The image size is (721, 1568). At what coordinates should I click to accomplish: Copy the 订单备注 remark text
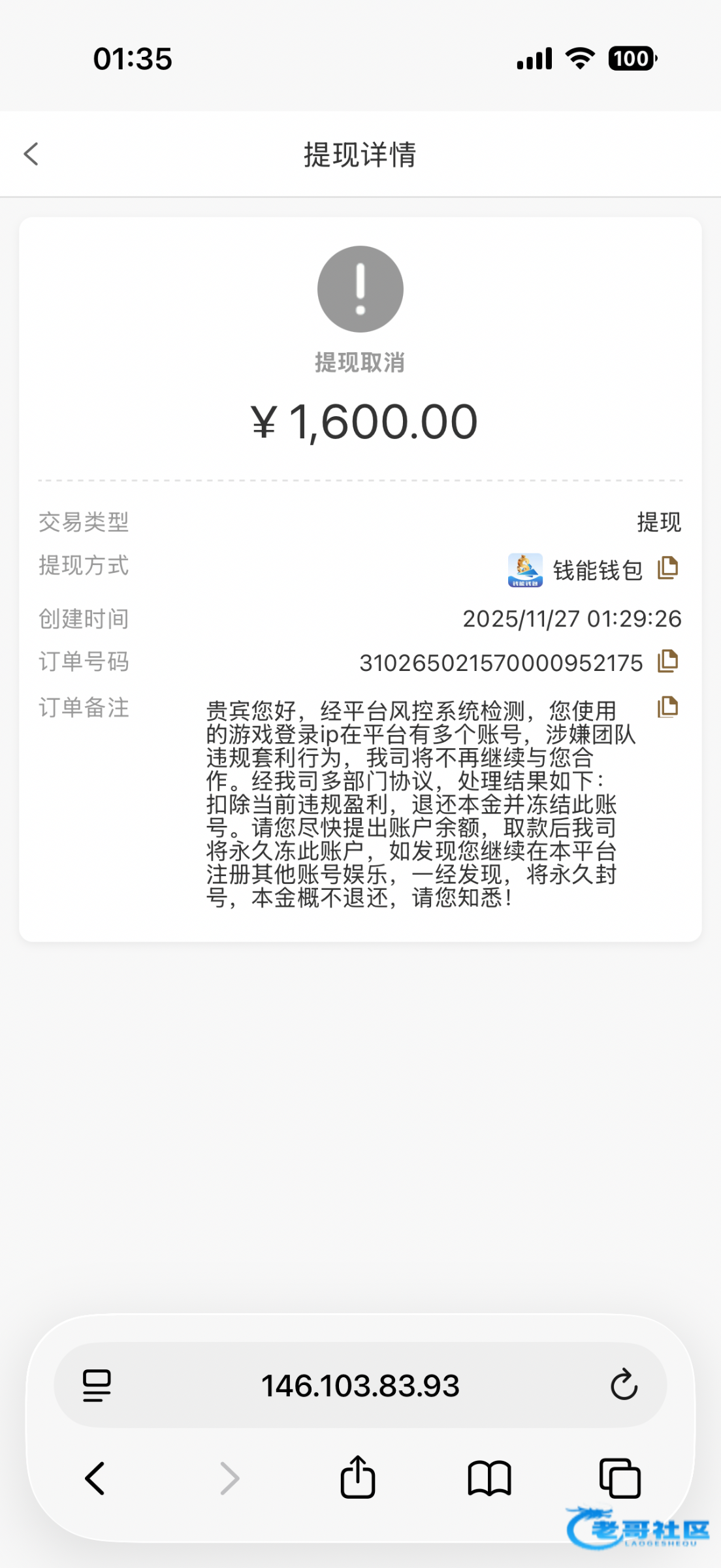pyautogui.click(x=667, y=707)
